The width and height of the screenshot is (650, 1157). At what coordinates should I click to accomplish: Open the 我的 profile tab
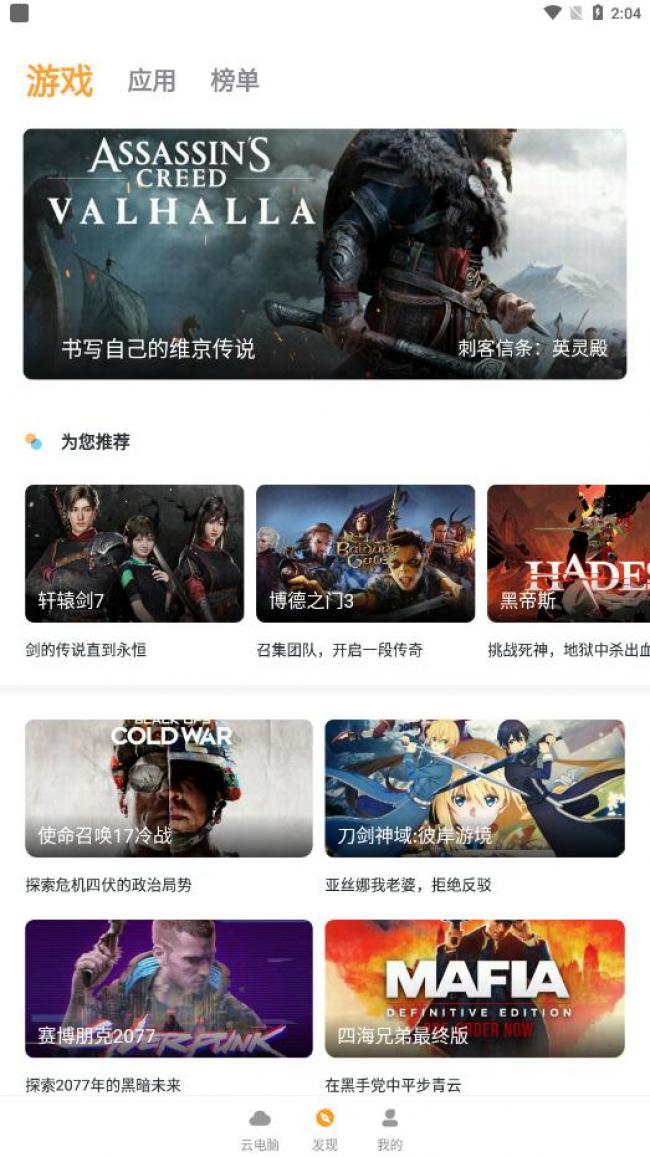point(390,1129)
